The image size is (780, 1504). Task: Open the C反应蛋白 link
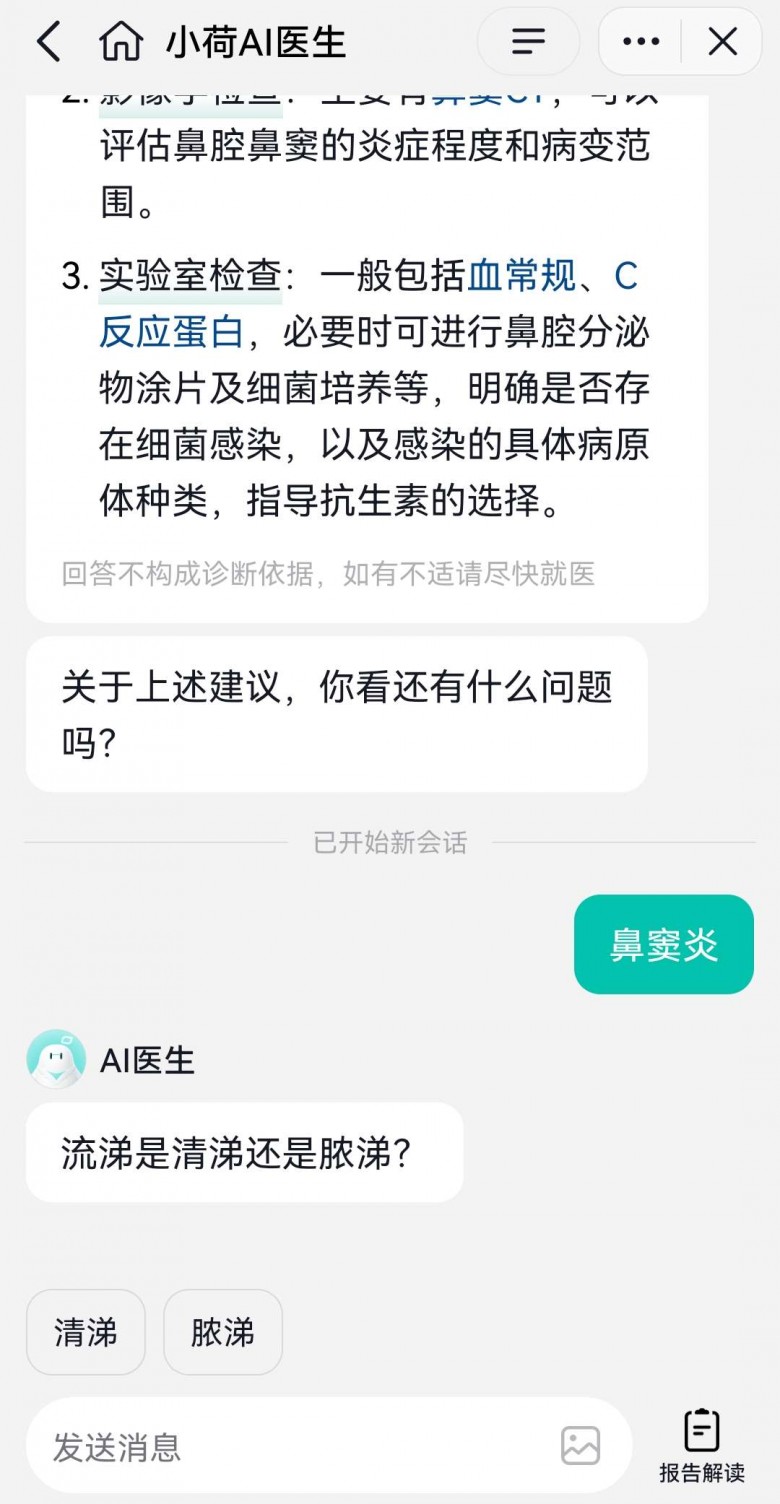(172, 332)
